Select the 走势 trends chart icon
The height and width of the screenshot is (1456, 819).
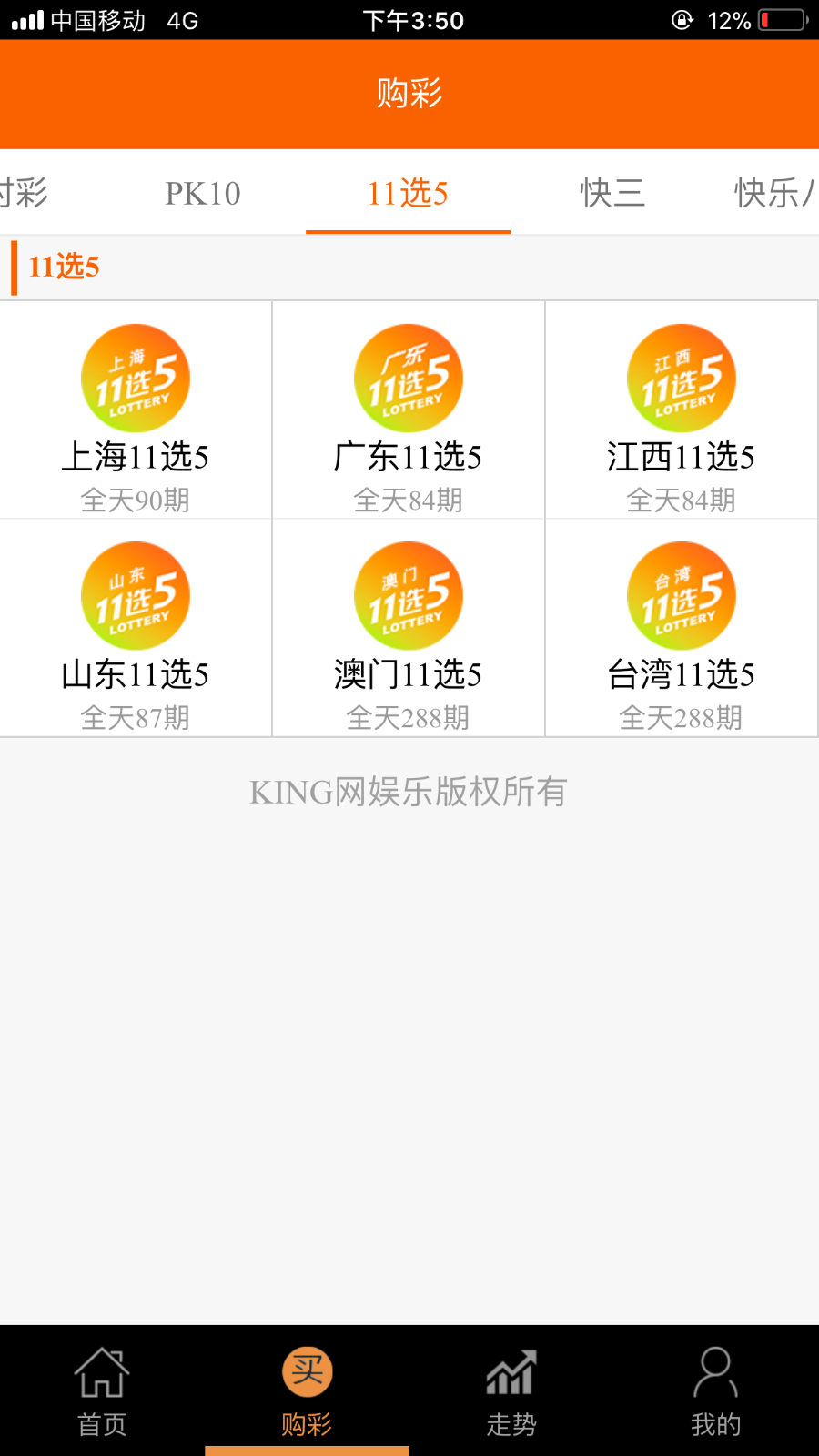[x=510, y=1372]
